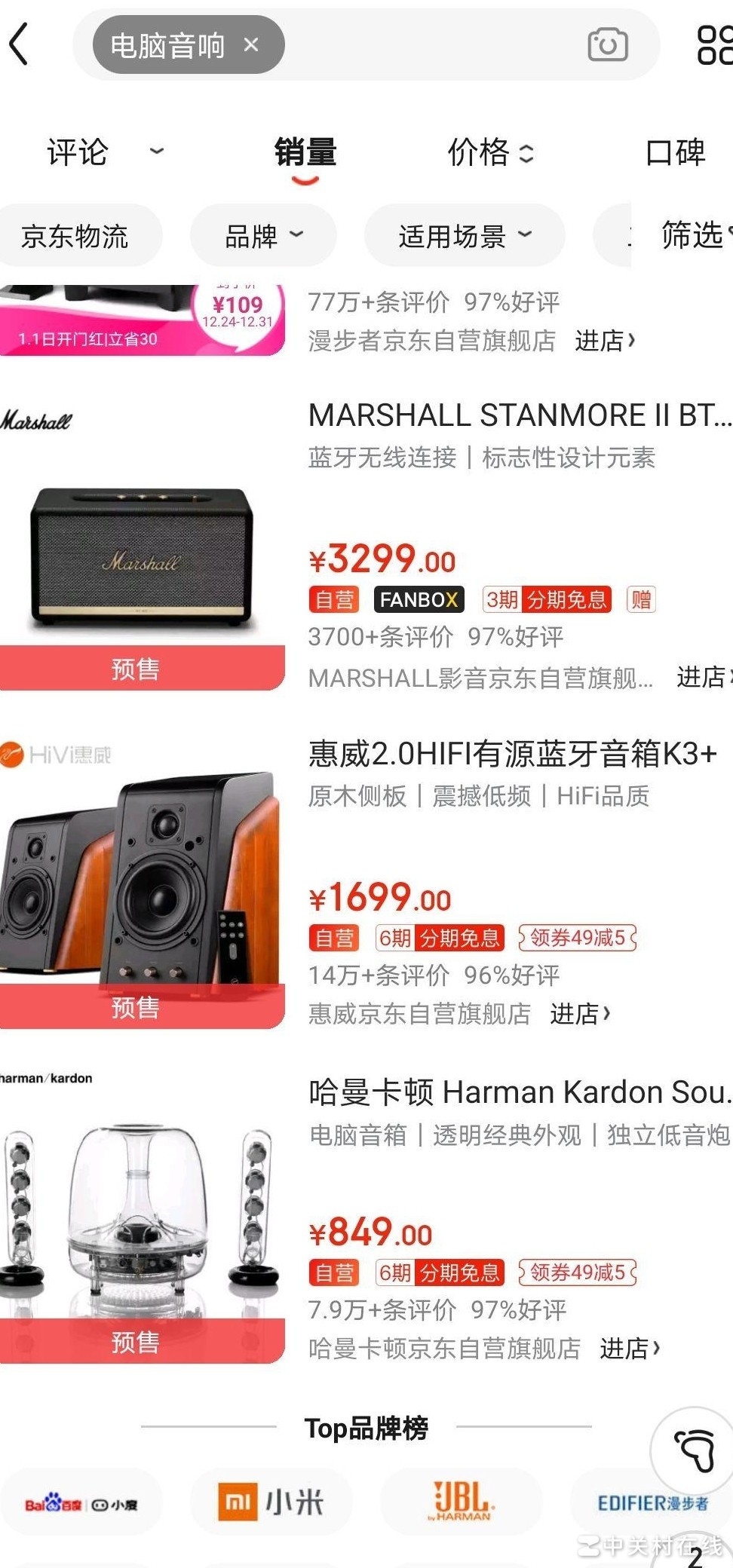Clear the 电脑音响 search keyword

[x=252, y=46]
